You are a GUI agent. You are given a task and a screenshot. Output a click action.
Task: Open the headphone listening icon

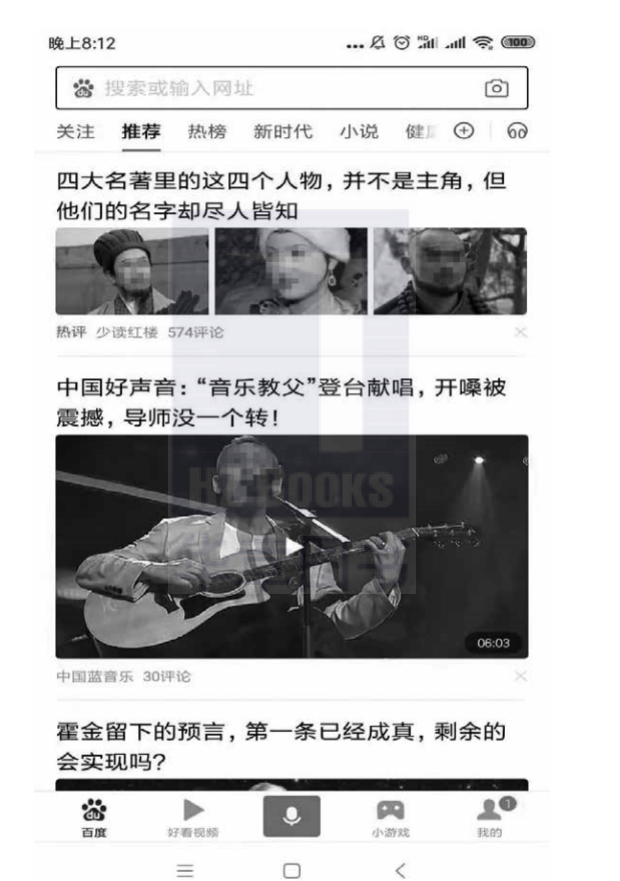517,131
